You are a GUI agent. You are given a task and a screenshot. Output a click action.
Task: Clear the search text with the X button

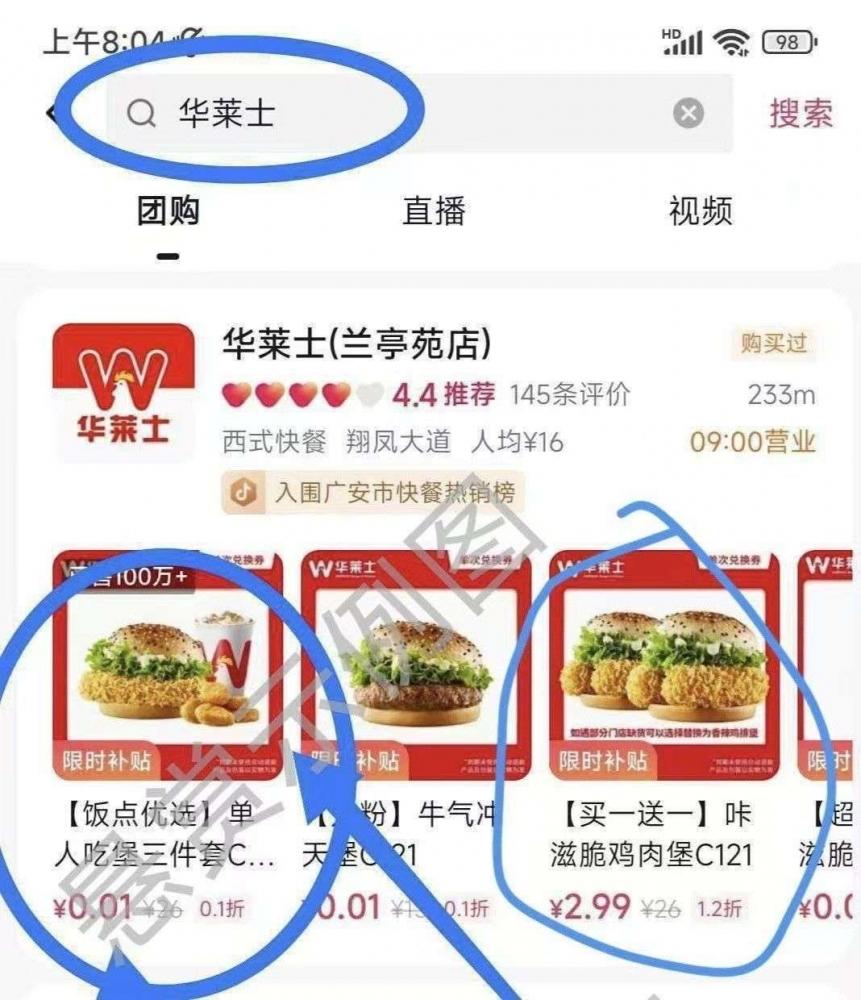[x=688, y=114]
